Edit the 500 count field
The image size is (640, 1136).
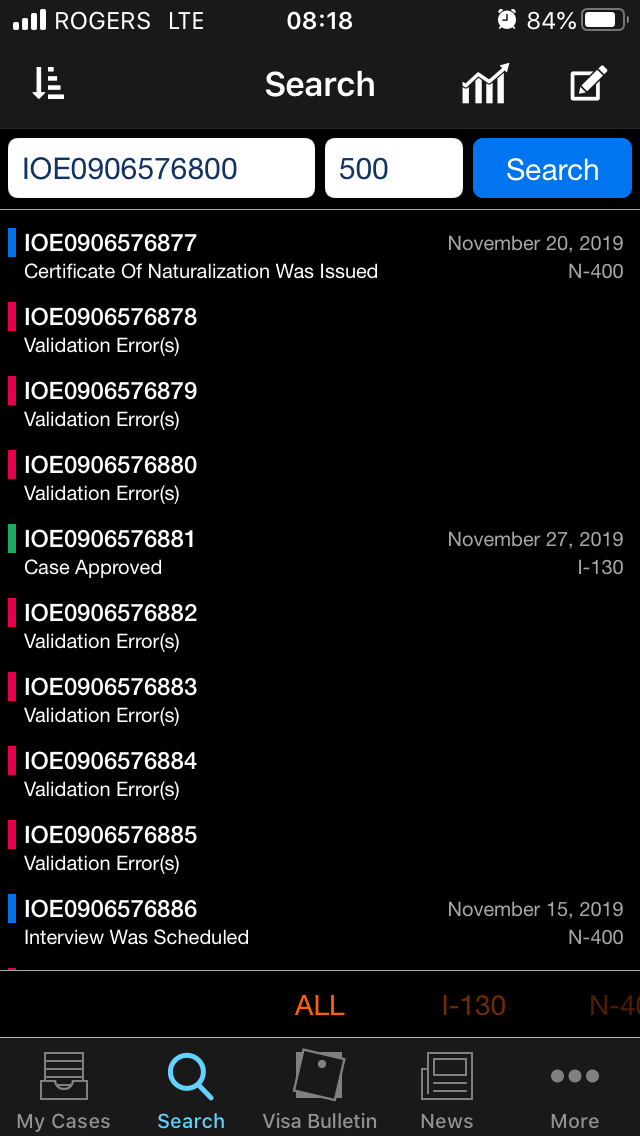pyautogui.click(x=394, y=168)
